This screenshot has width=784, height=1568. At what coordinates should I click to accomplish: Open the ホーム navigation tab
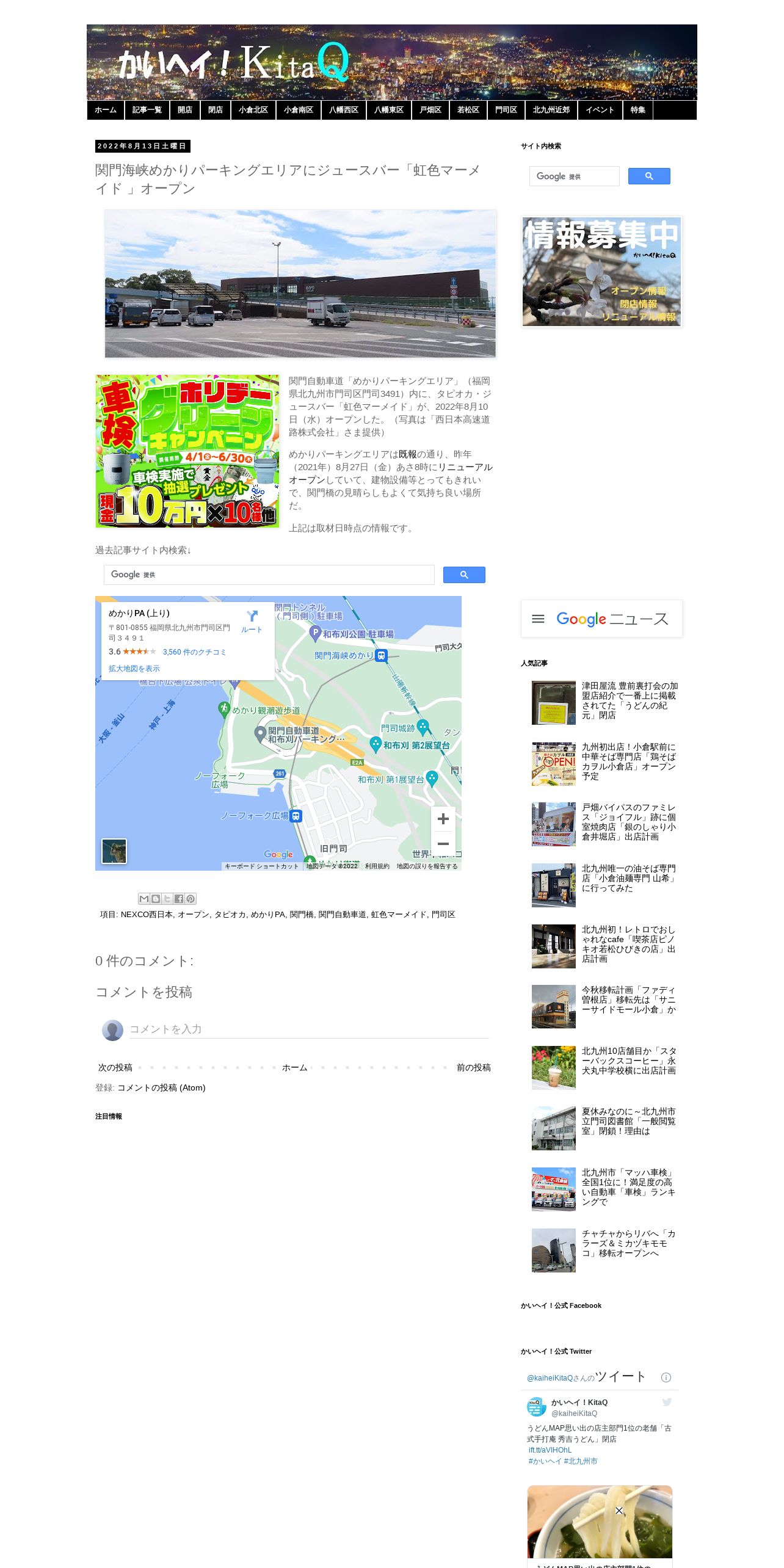106,110
